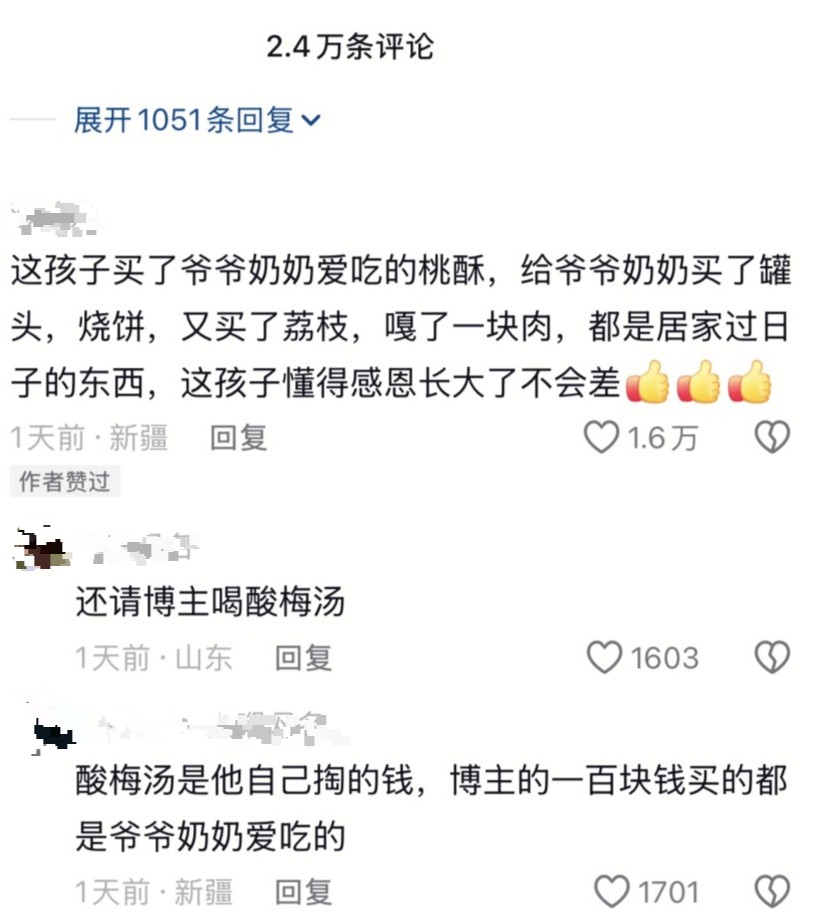Reply to 还请博主喝酸梅汤 comment
The width and height of the screenshot is (830, 913).
click(x=303, y=657)
